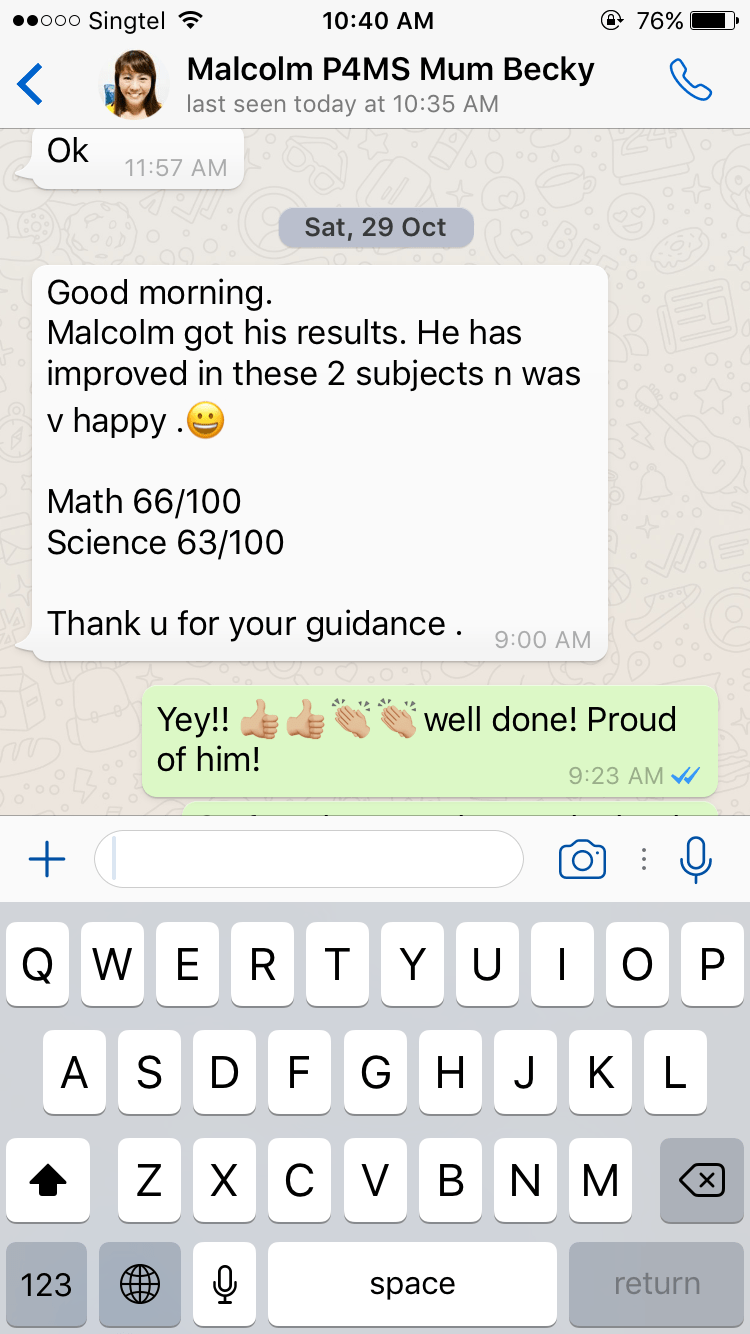This screenshot has width=750, height=1334.
Task: Open Malcolm P4MS Mum Becky contact info
Action: pyautogui.click(x=390, y=84)
